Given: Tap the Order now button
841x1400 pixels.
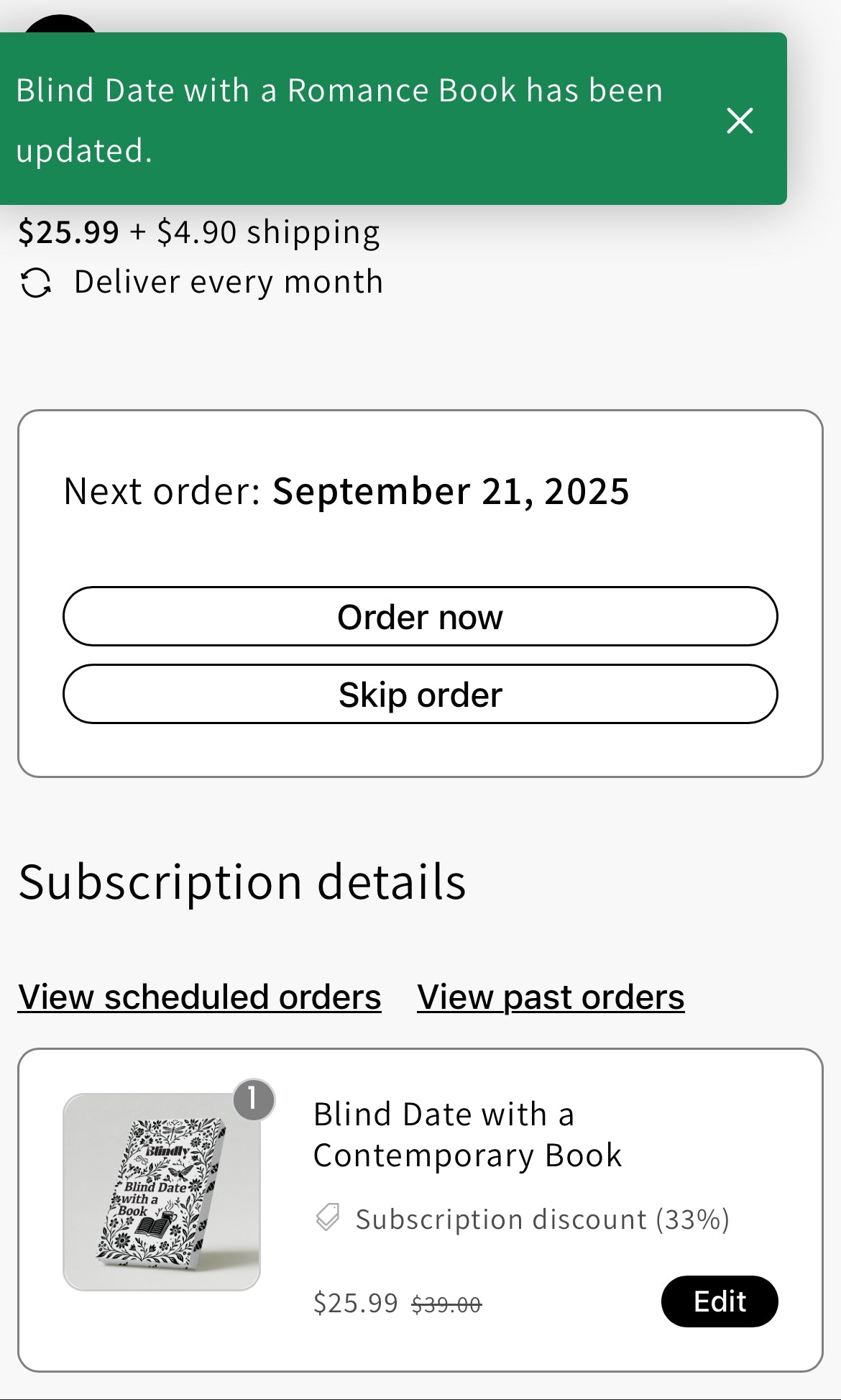Looking at the screenshot, I should click(x=420, y=617).
